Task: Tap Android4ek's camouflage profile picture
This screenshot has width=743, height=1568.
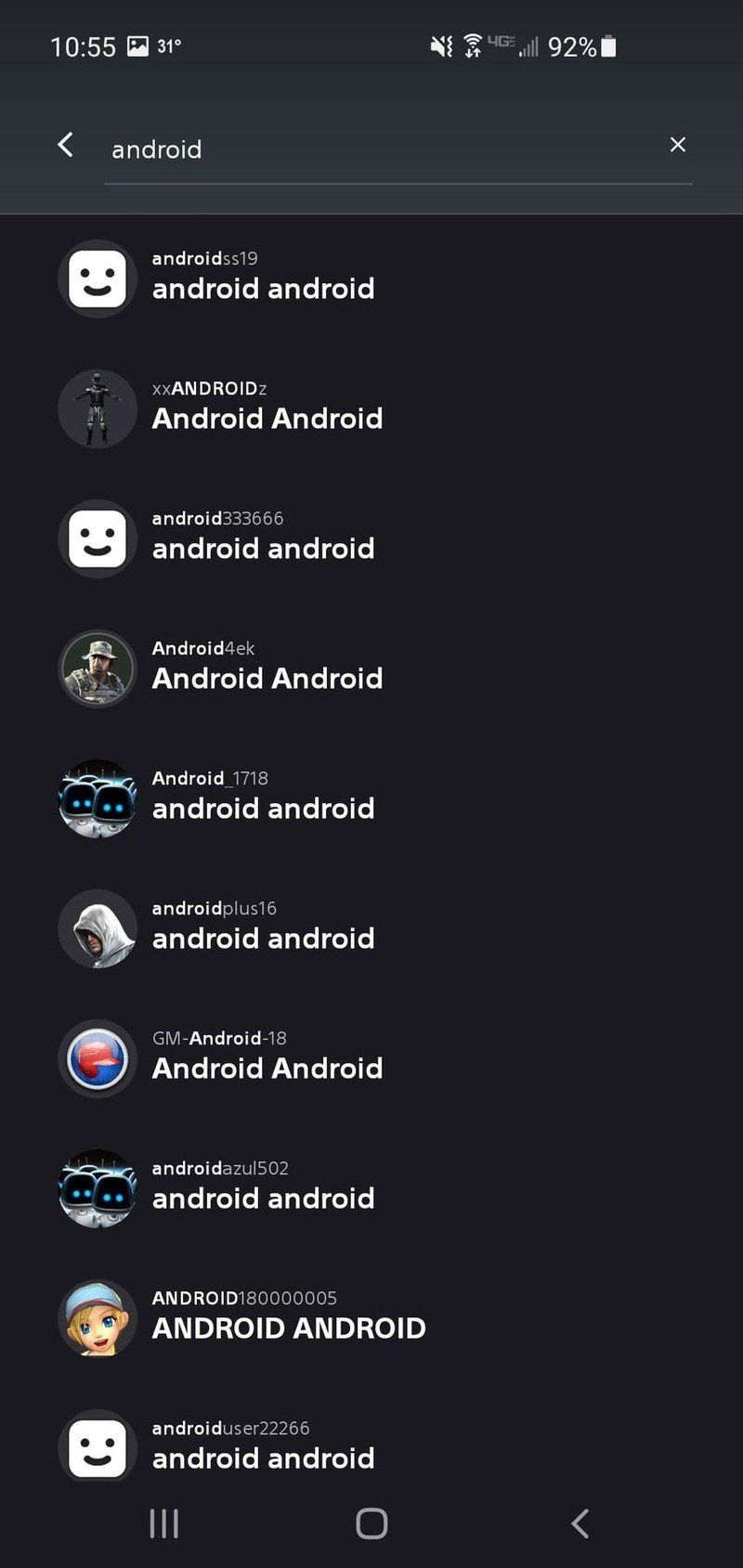Action: coord(97,667)
